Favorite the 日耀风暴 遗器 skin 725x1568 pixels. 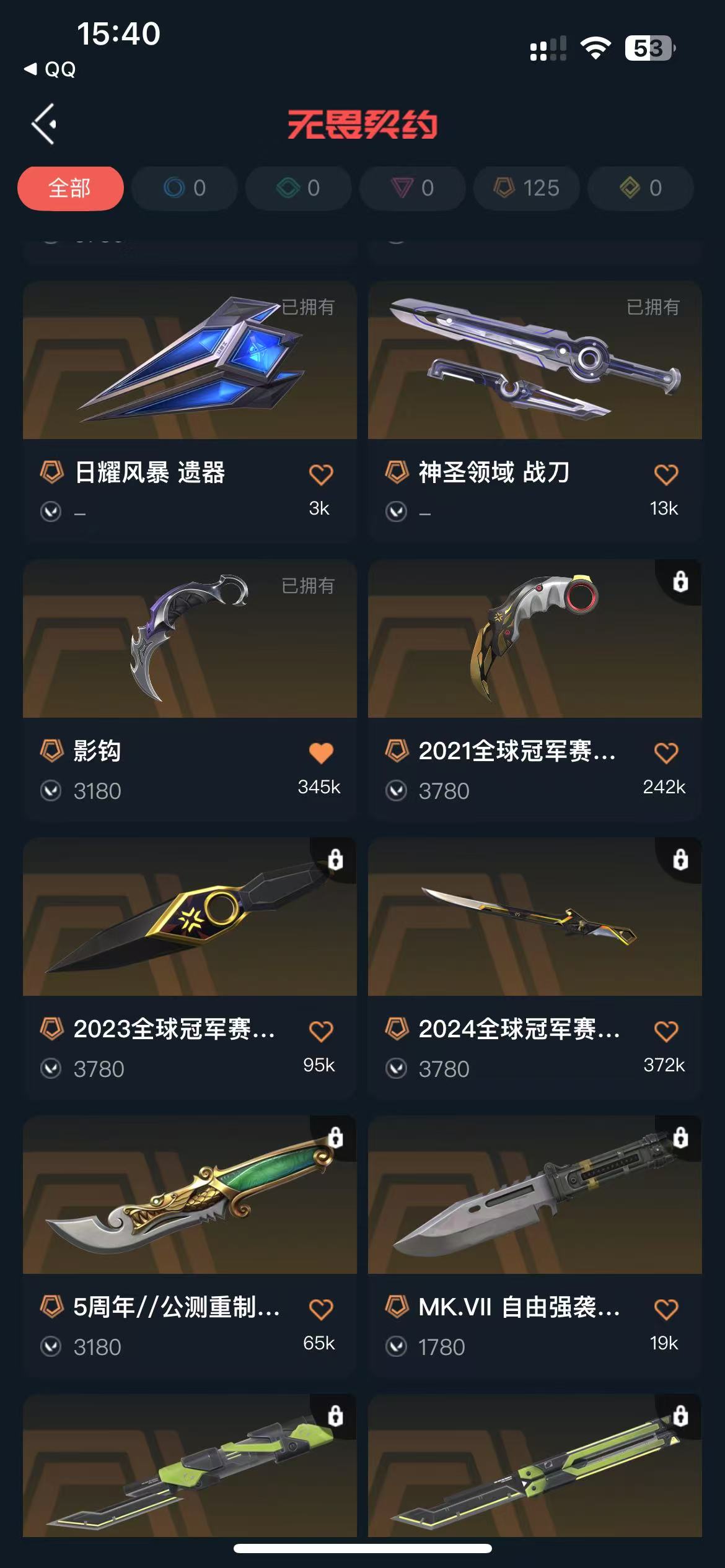coord(320,475)
